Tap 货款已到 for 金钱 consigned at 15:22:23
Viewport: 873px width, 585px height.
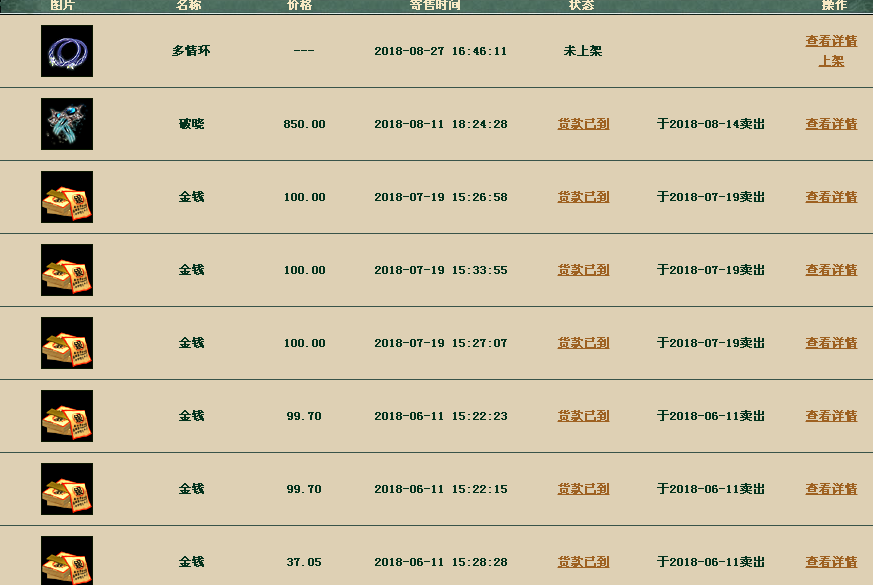tap(583, 417)
